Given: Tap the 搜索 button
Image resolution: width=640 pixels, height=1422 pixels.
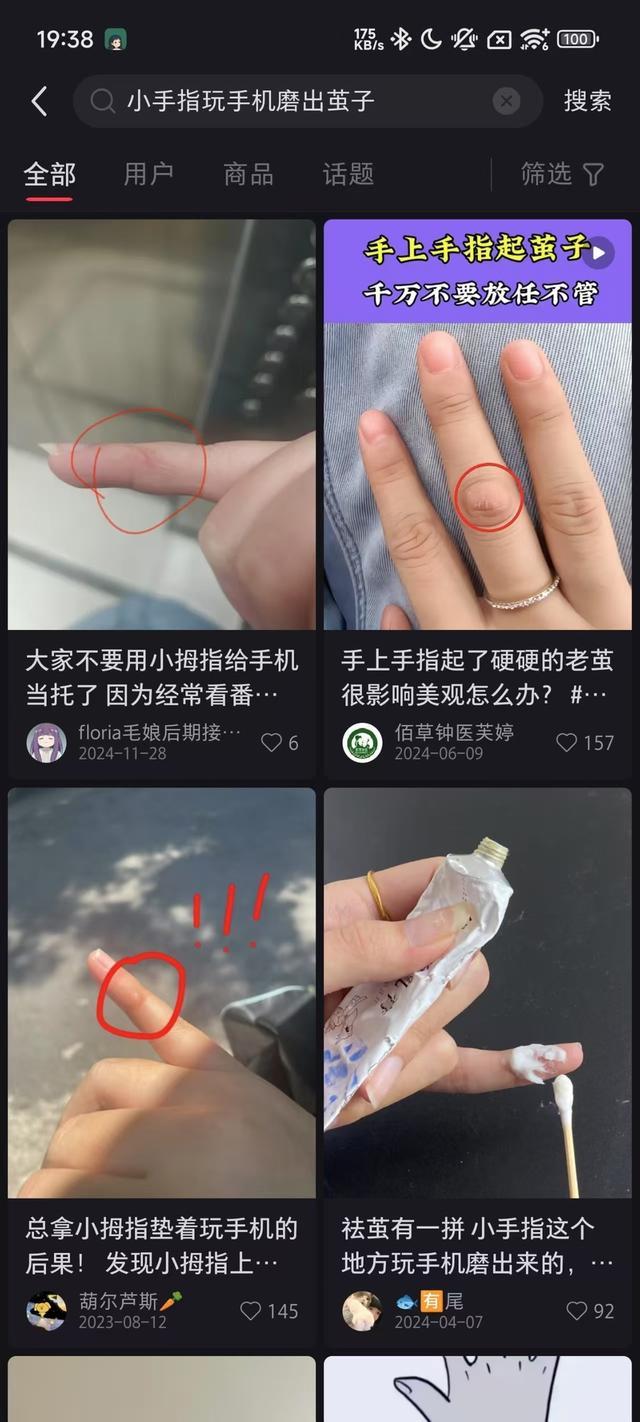Looking at the screenshot, I should point(587,101).
